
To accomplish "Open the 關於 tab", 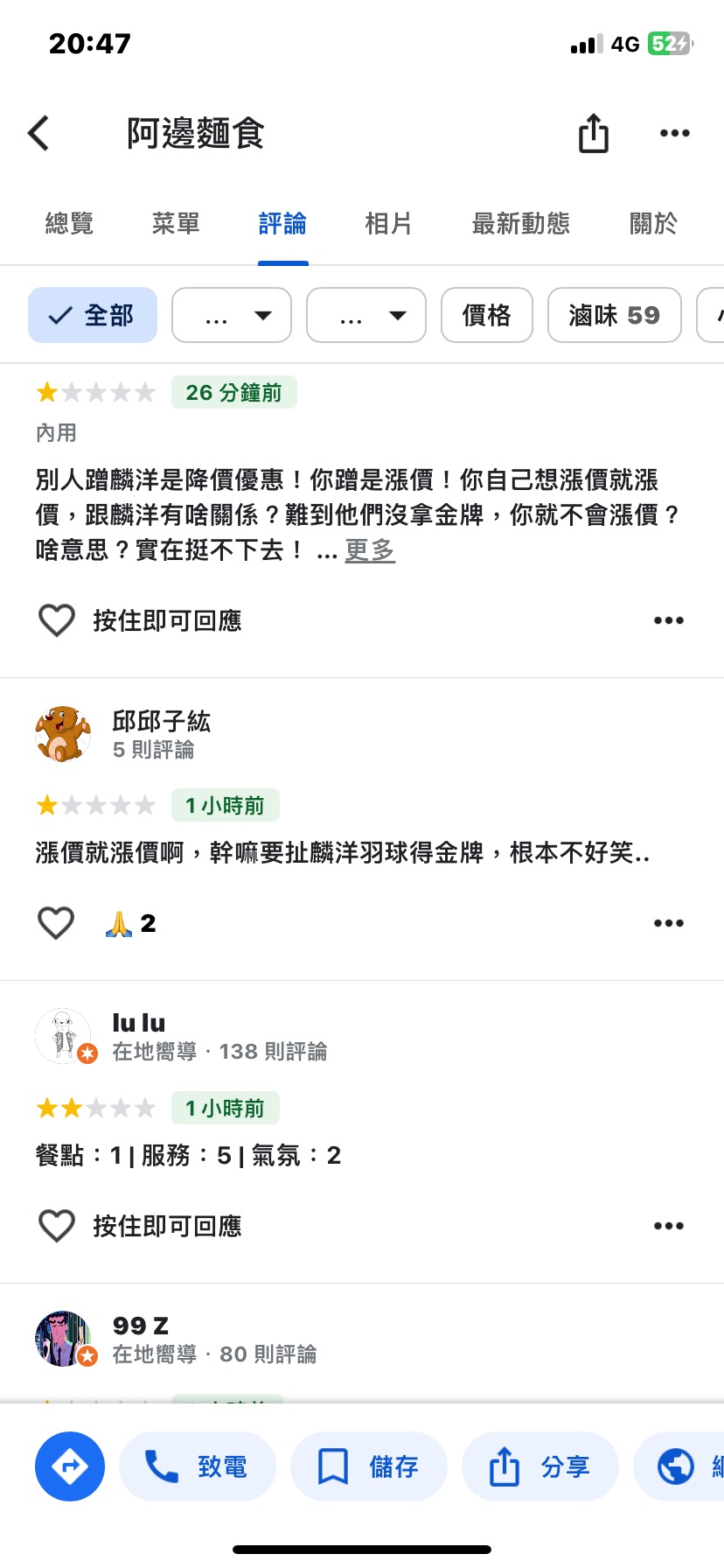I will click(653, 224).
